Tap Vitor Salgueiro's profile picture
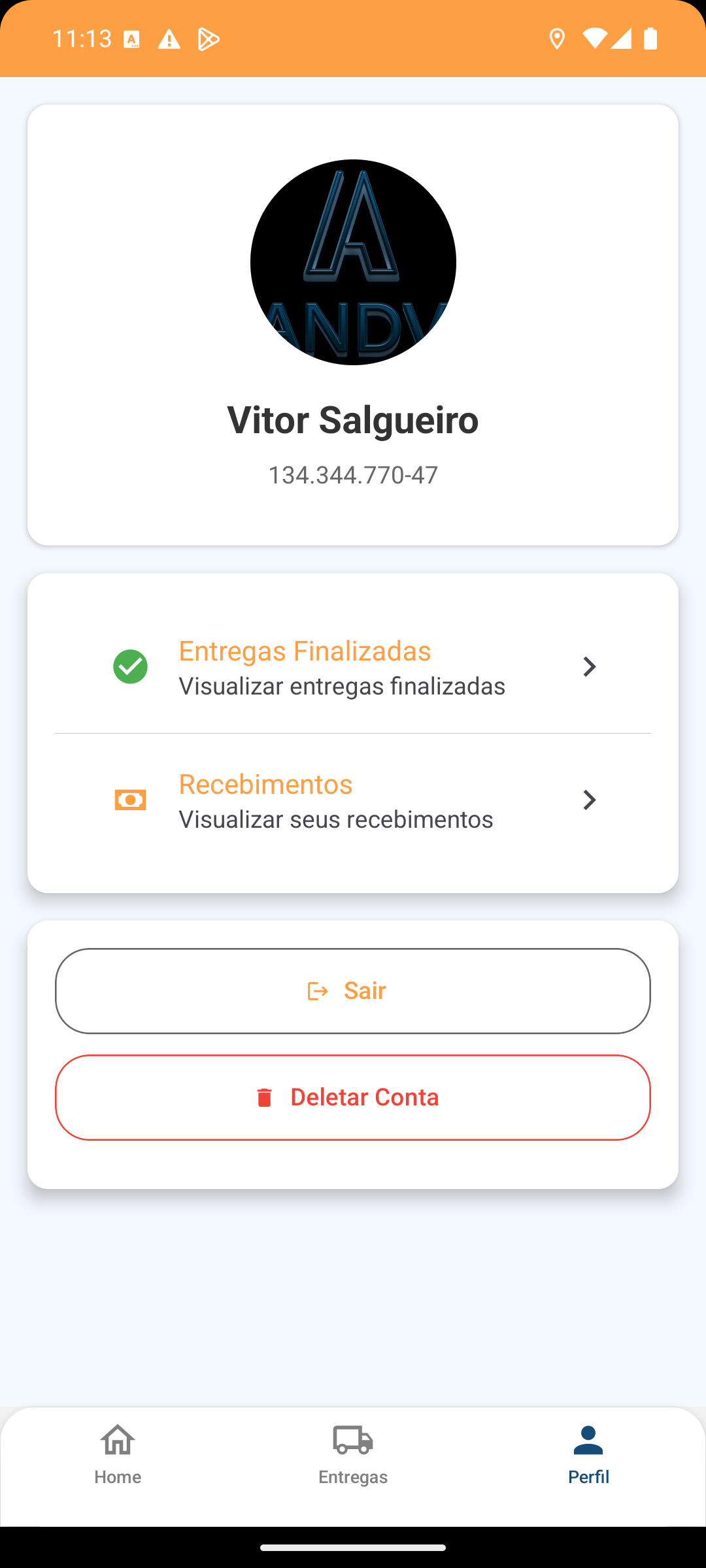 (352, 261)
